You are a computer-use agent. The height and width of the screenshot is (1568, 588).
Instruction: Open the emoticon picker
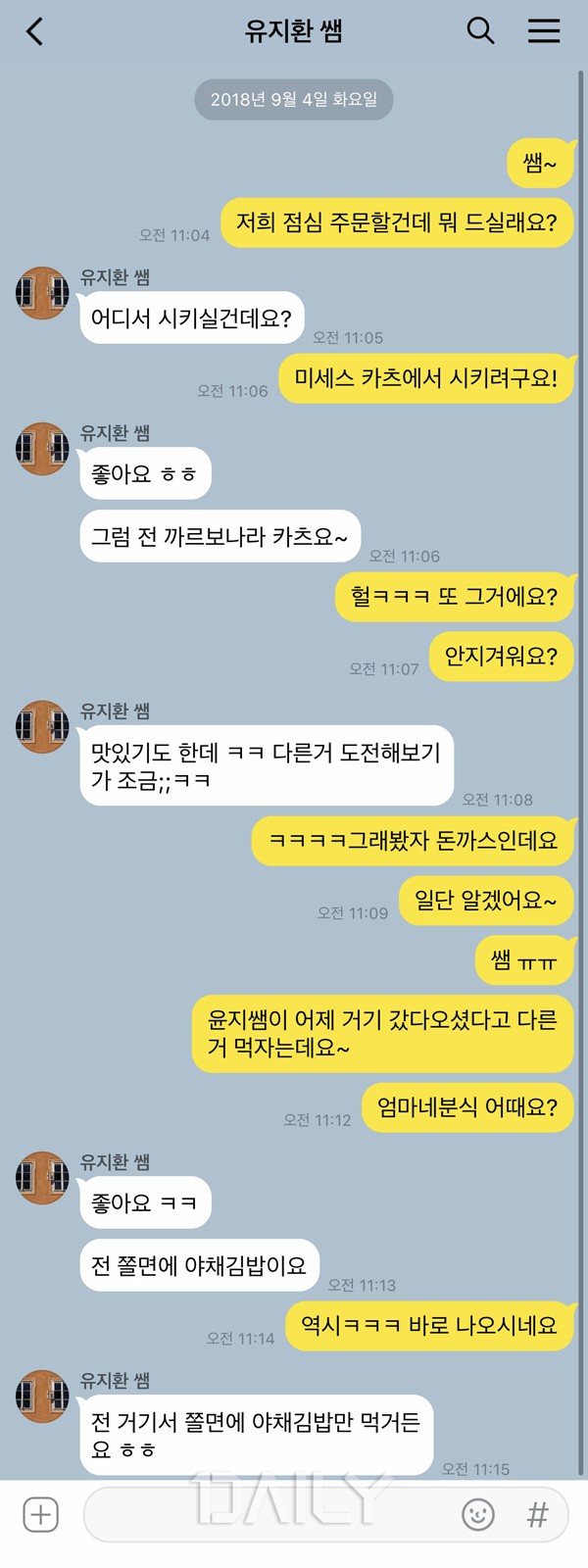[478, 1515]
